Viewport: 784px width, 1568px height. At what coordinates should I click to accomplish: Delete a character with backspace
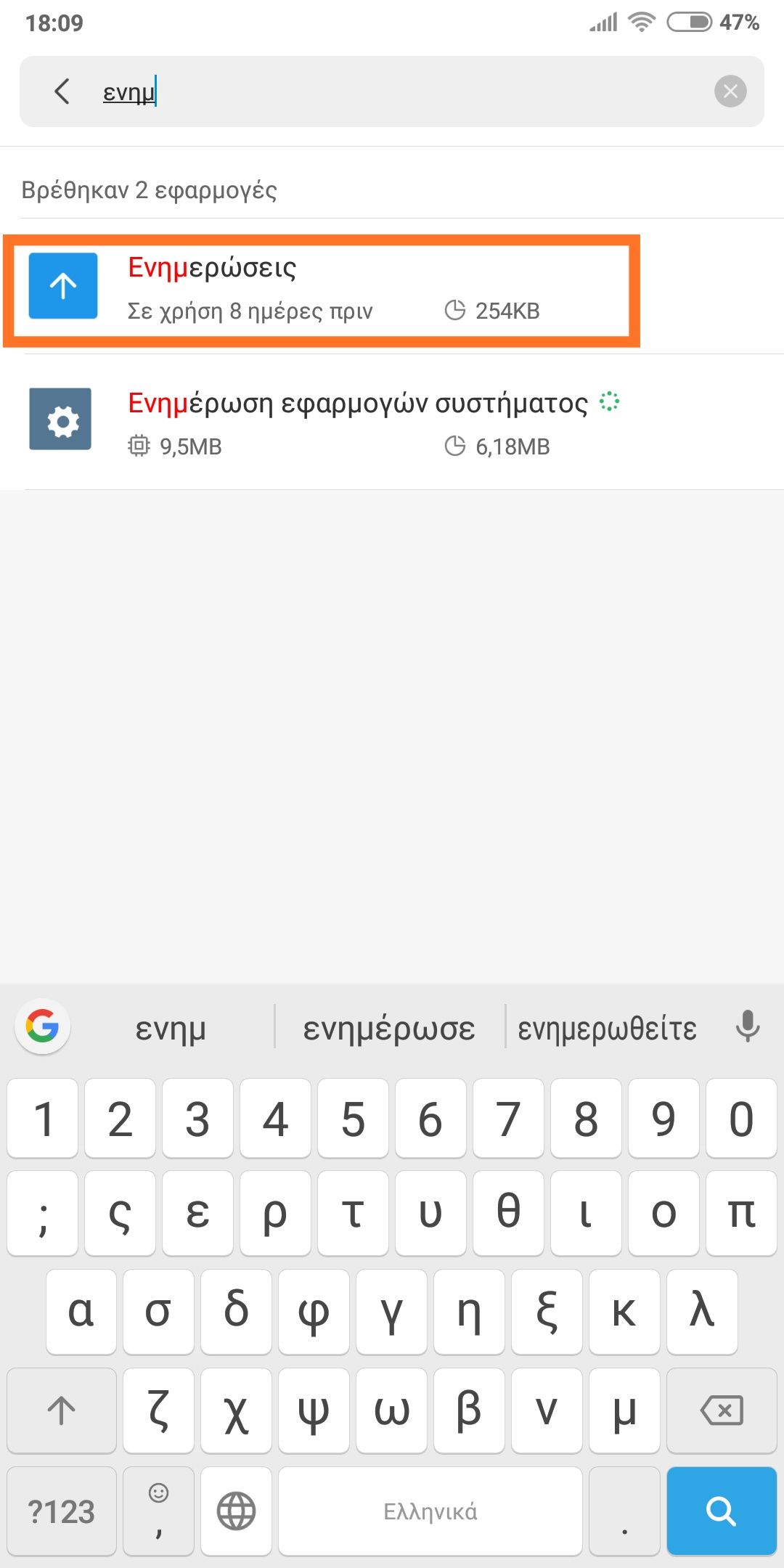click(x=721, y=1410)
